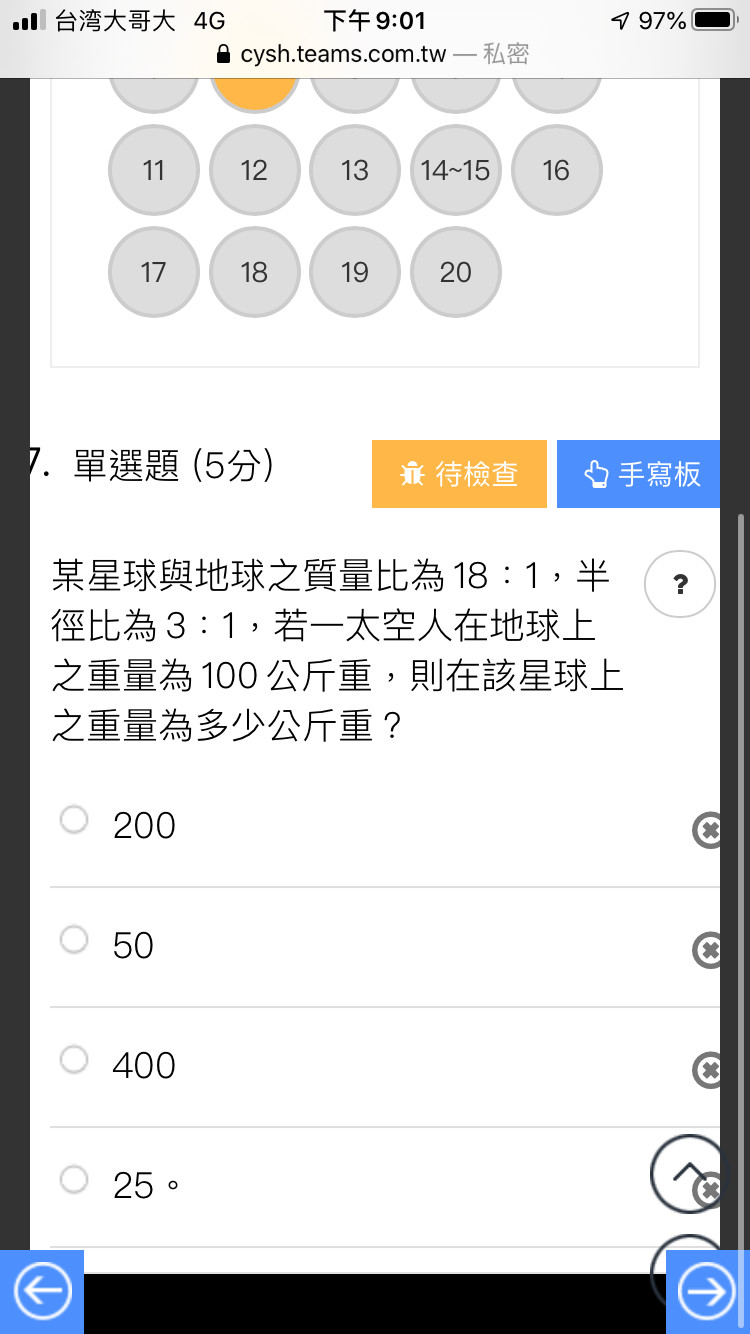Viewport: 750px width, 1334px height.
Task: Mark question as 待檢查
Action: [x=459, y=474]
